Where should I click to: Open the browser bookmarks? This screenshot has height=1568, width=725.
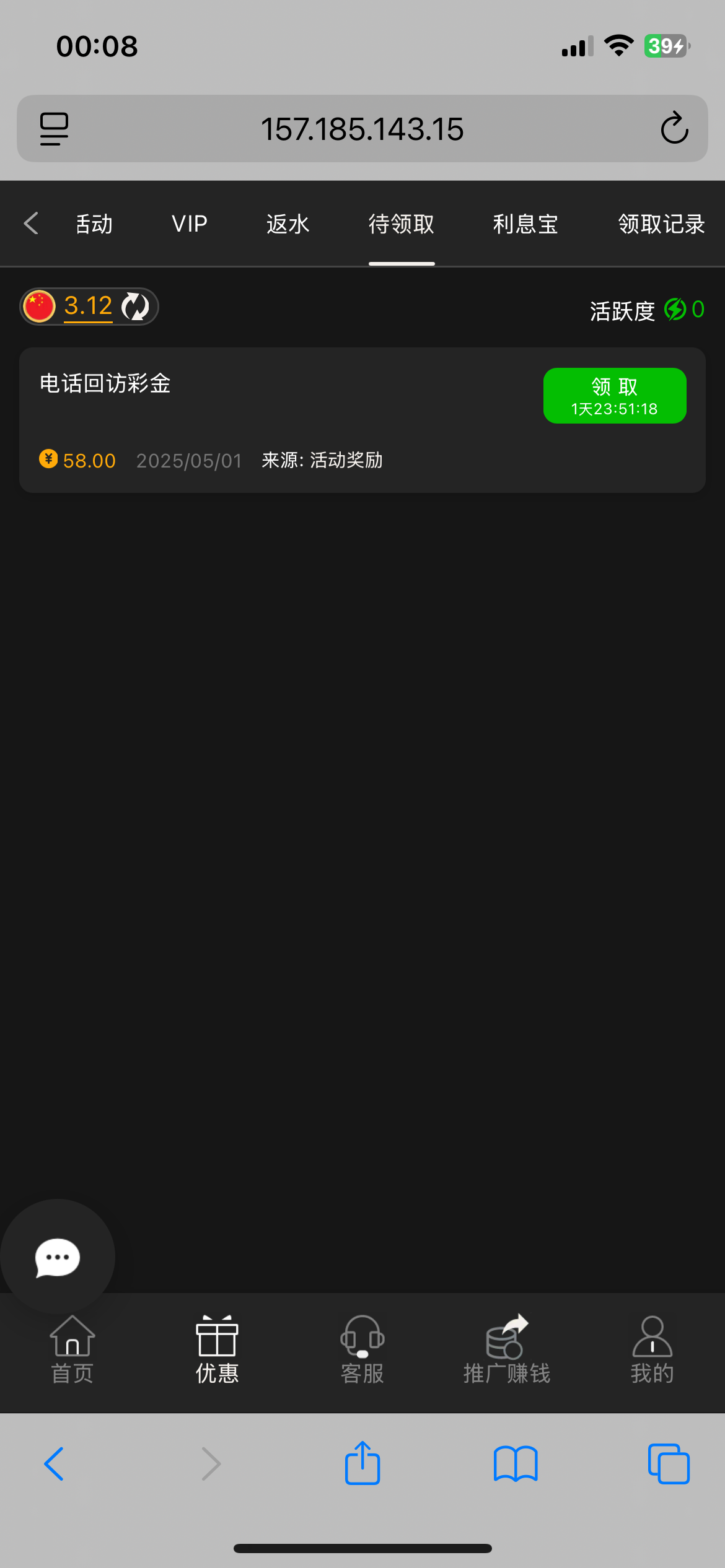tap(516, 1463)
